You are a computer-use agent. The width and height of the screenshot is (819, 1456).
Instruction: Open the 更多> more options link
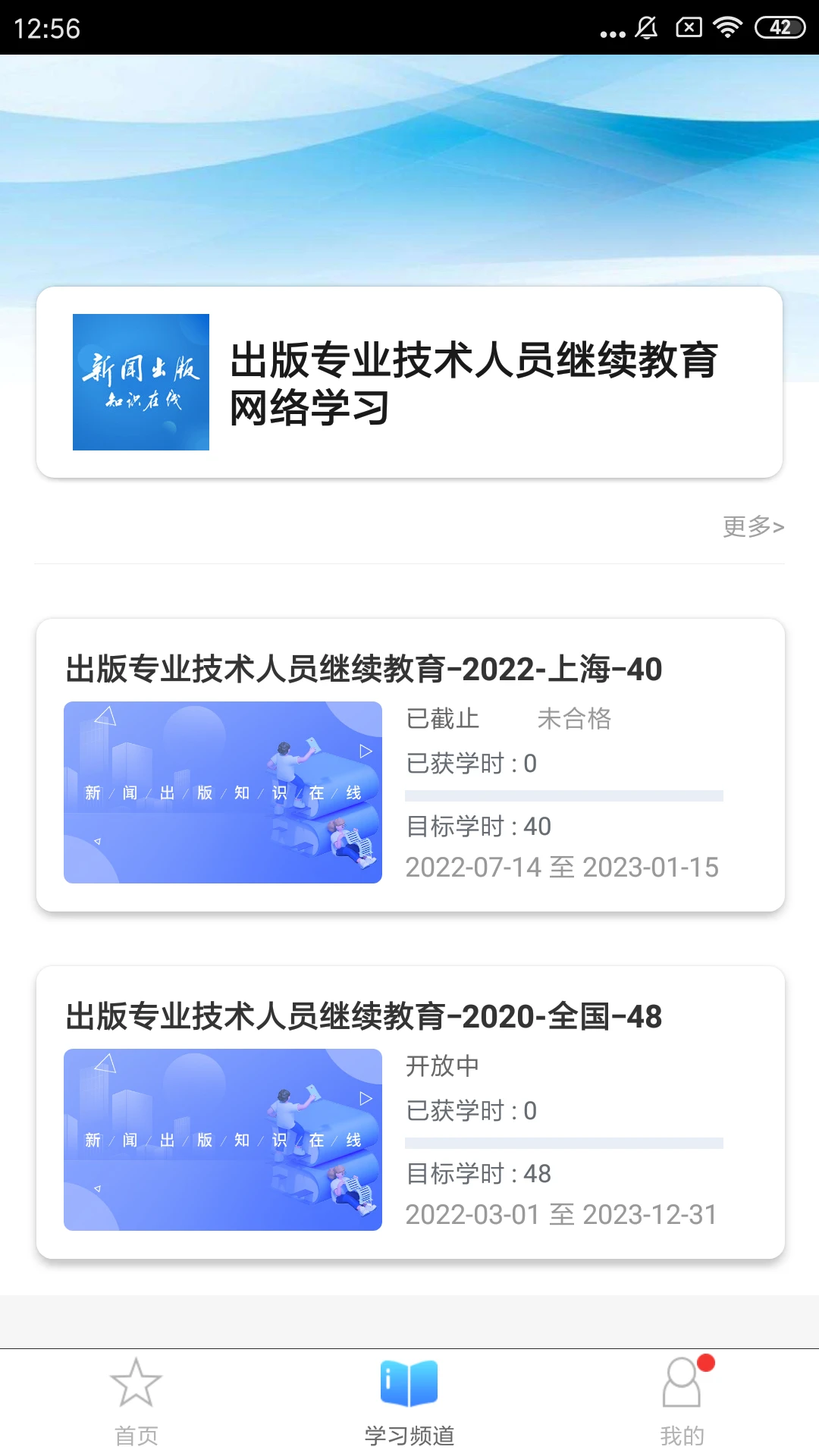coord(752,526)
